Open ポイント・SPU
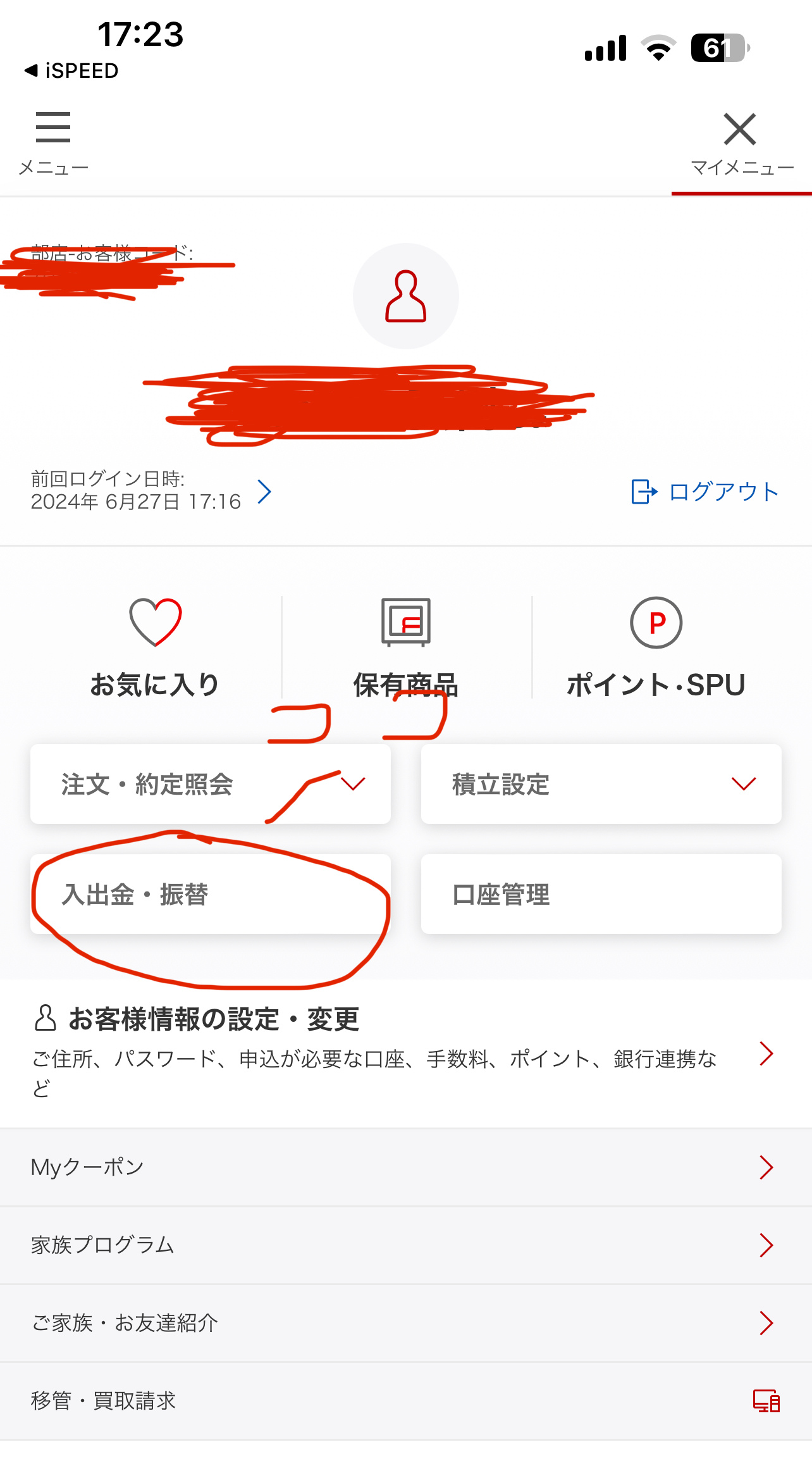 tap(656, 648)
